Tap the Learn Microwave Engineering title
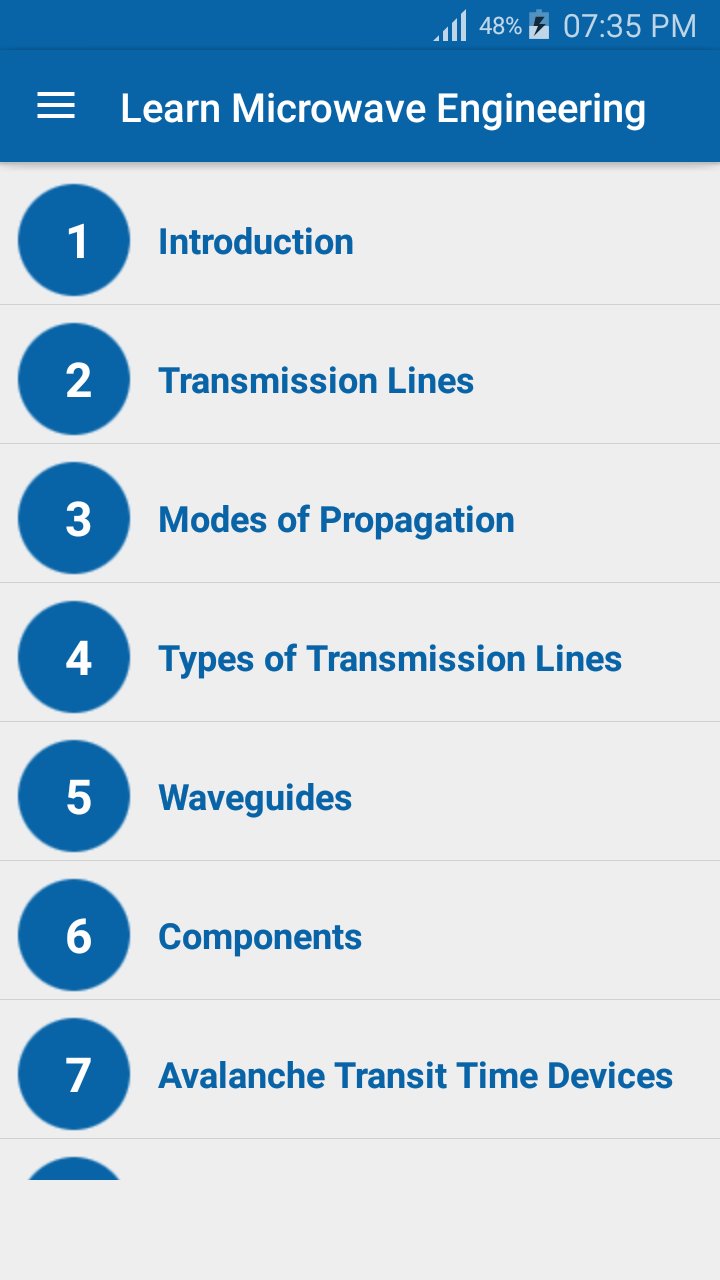Image resolution: width=720 pixels, height=1280 pixels. [384, 107]
